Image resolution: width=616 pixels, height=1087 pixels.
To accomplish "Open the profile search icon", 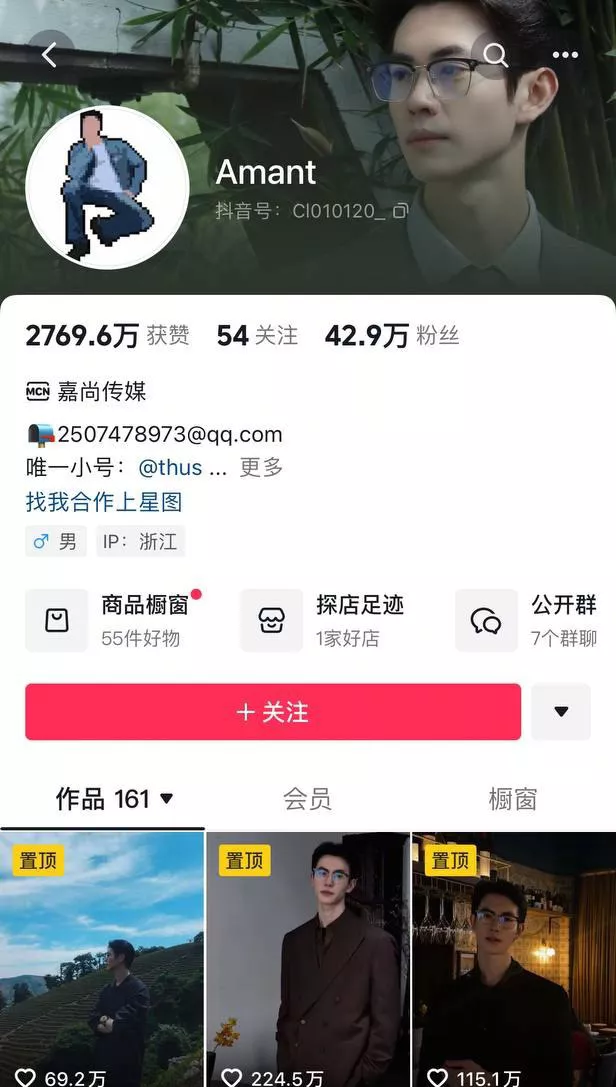I will (495, 55).
